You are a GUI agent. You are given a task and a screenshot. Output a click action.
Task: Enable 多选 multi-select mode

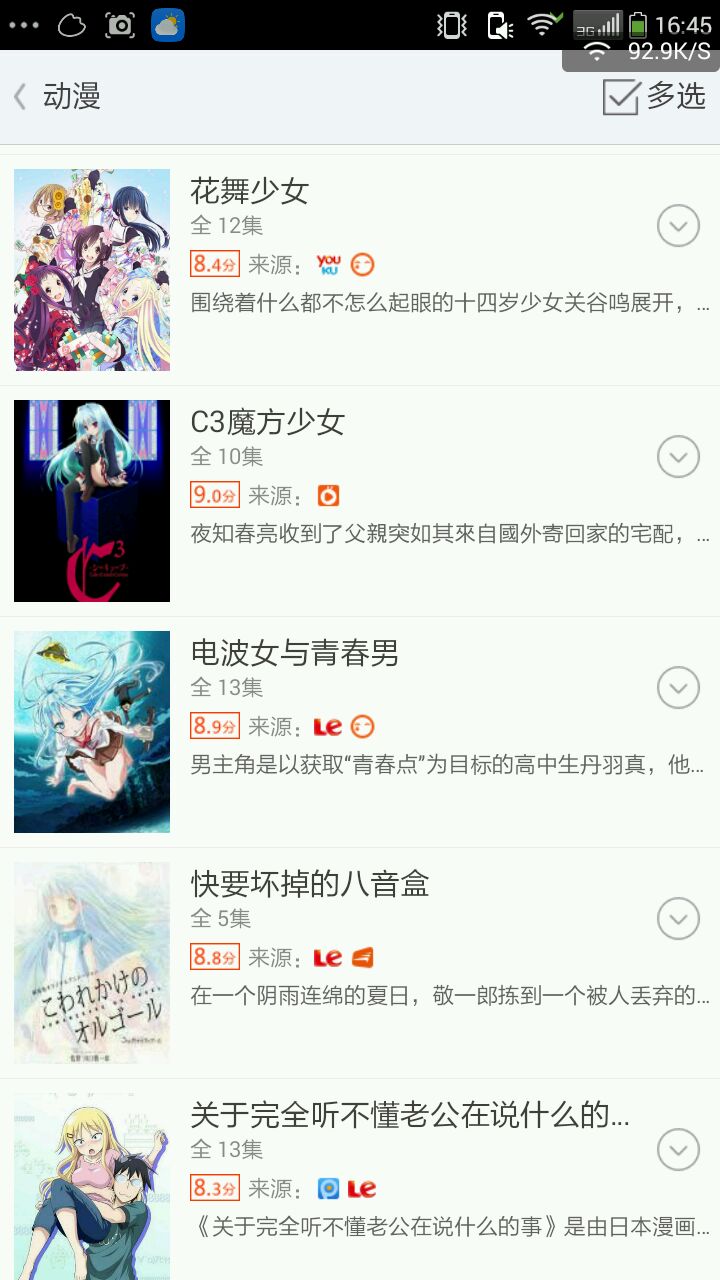(654, 97)
